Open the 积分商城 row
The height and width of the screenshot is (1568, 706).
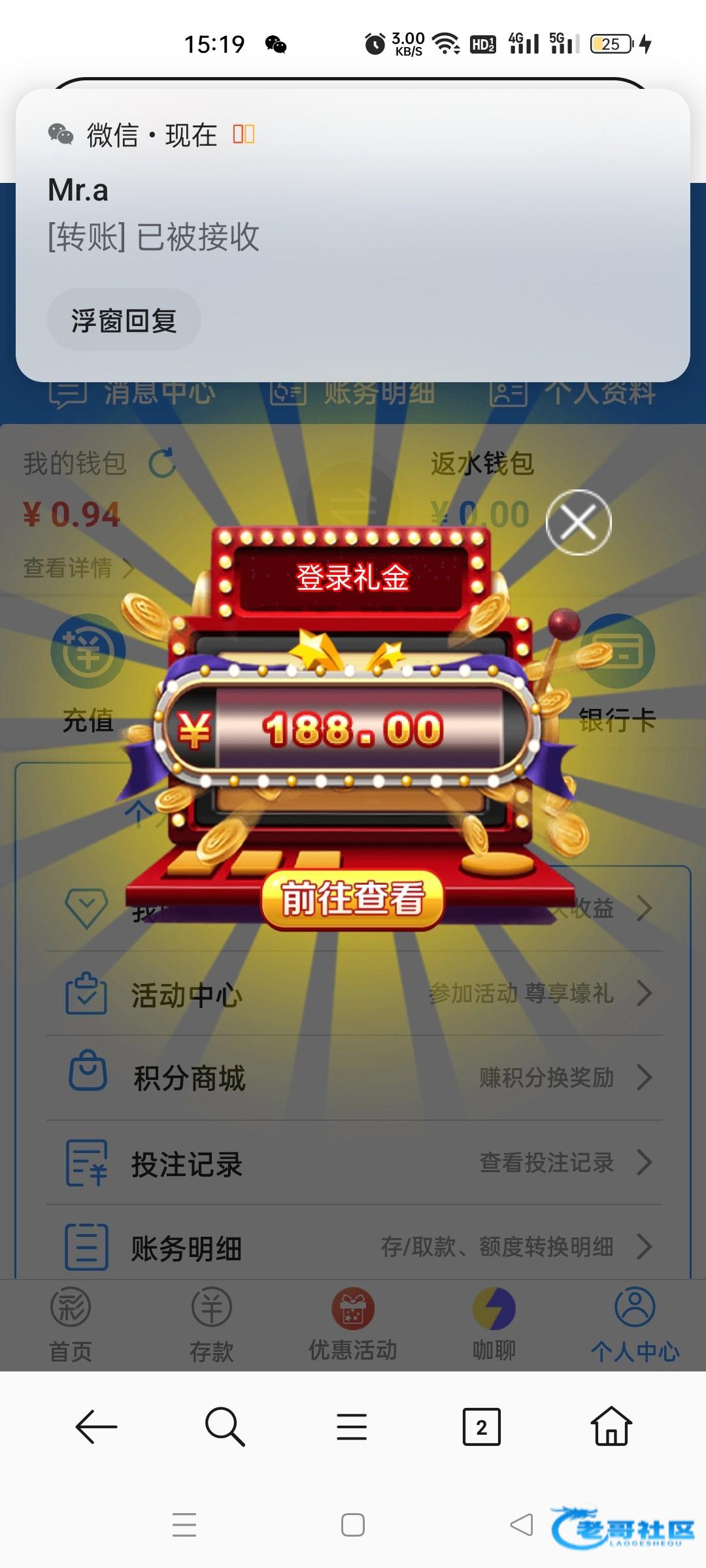[353, 1078]
